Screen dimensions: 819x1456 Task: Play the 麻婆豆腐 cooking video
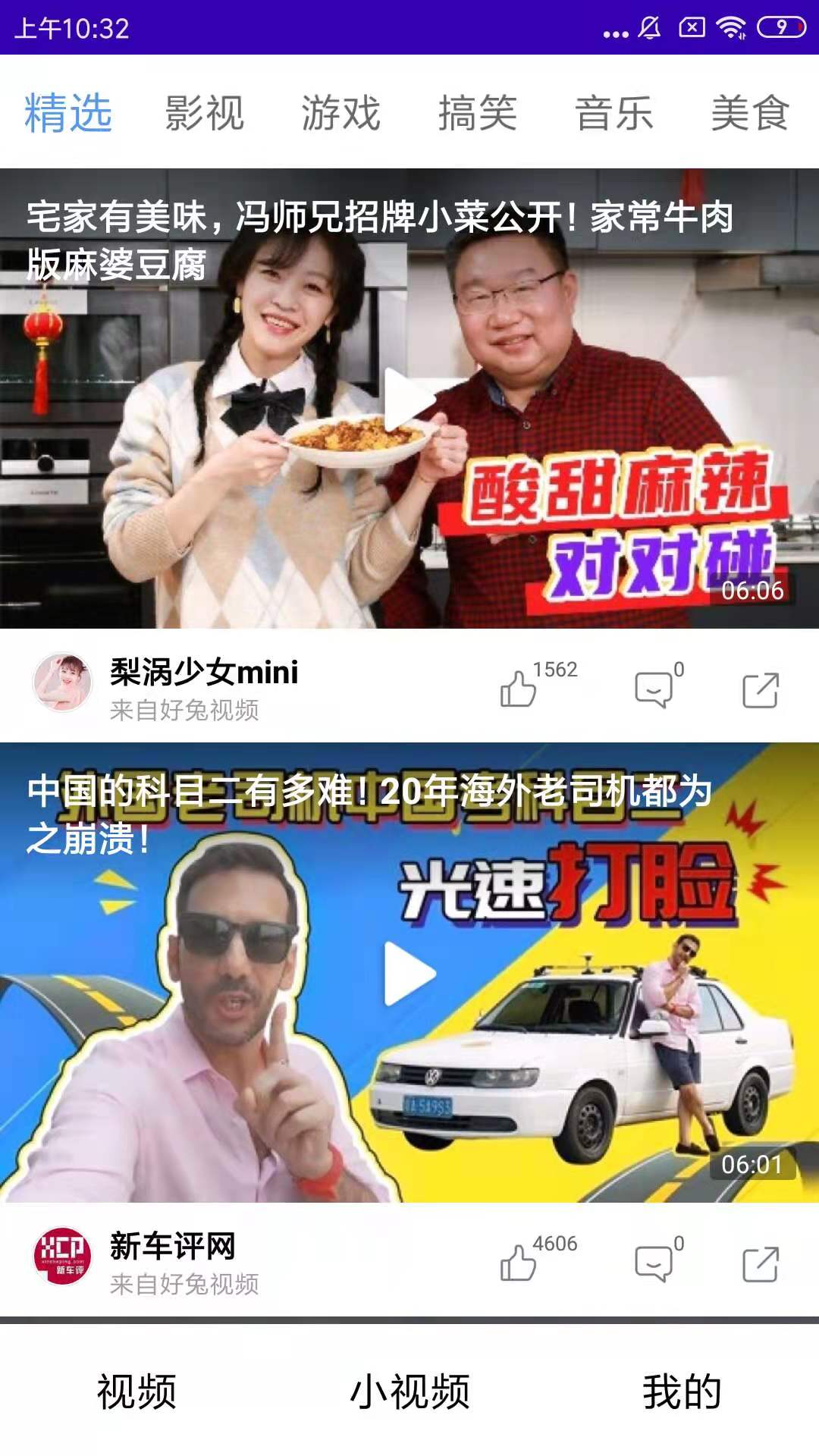coord(409,400)
